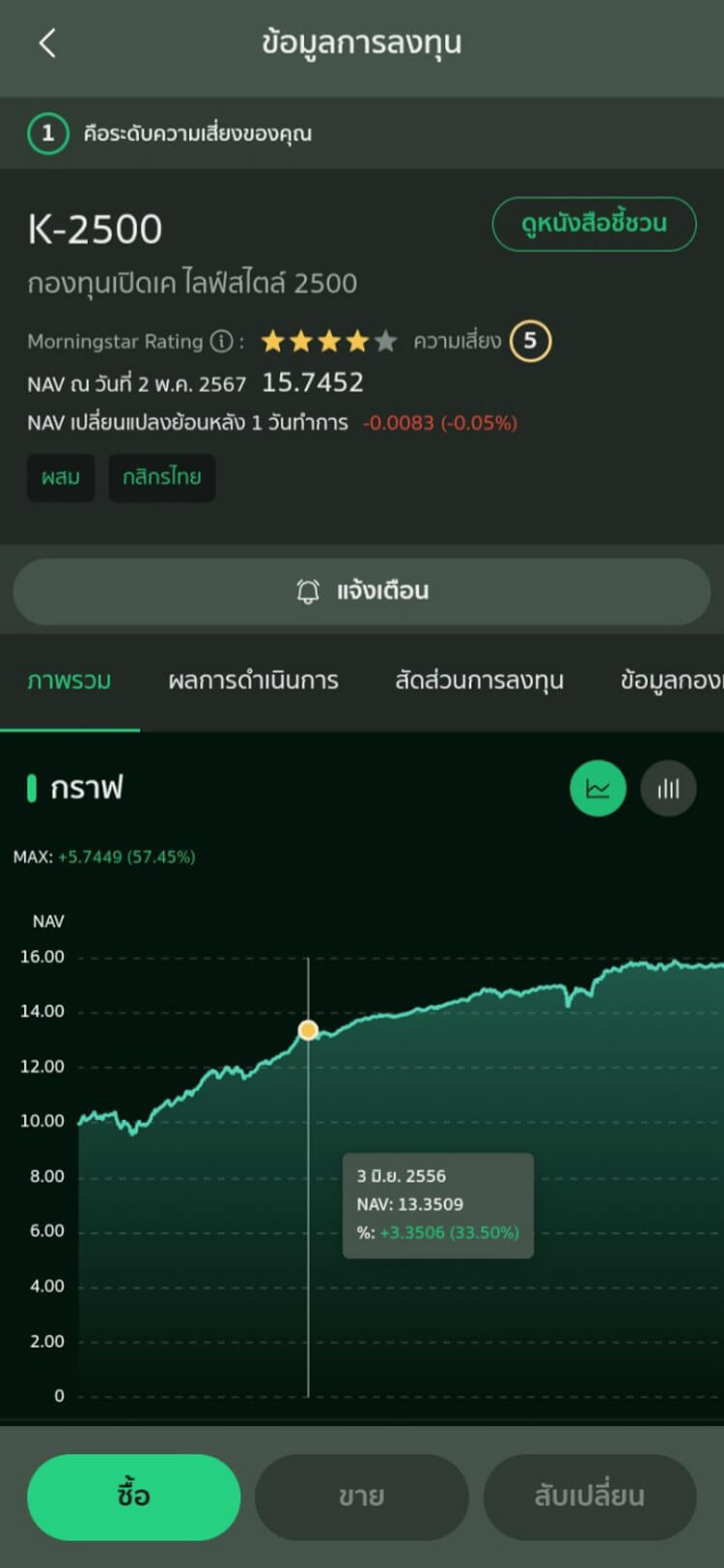Image resolution: width=724 pixels, height=1568 pixels.
Task: Tap the ผสม category chip
Action: click(x=61, y=477)
